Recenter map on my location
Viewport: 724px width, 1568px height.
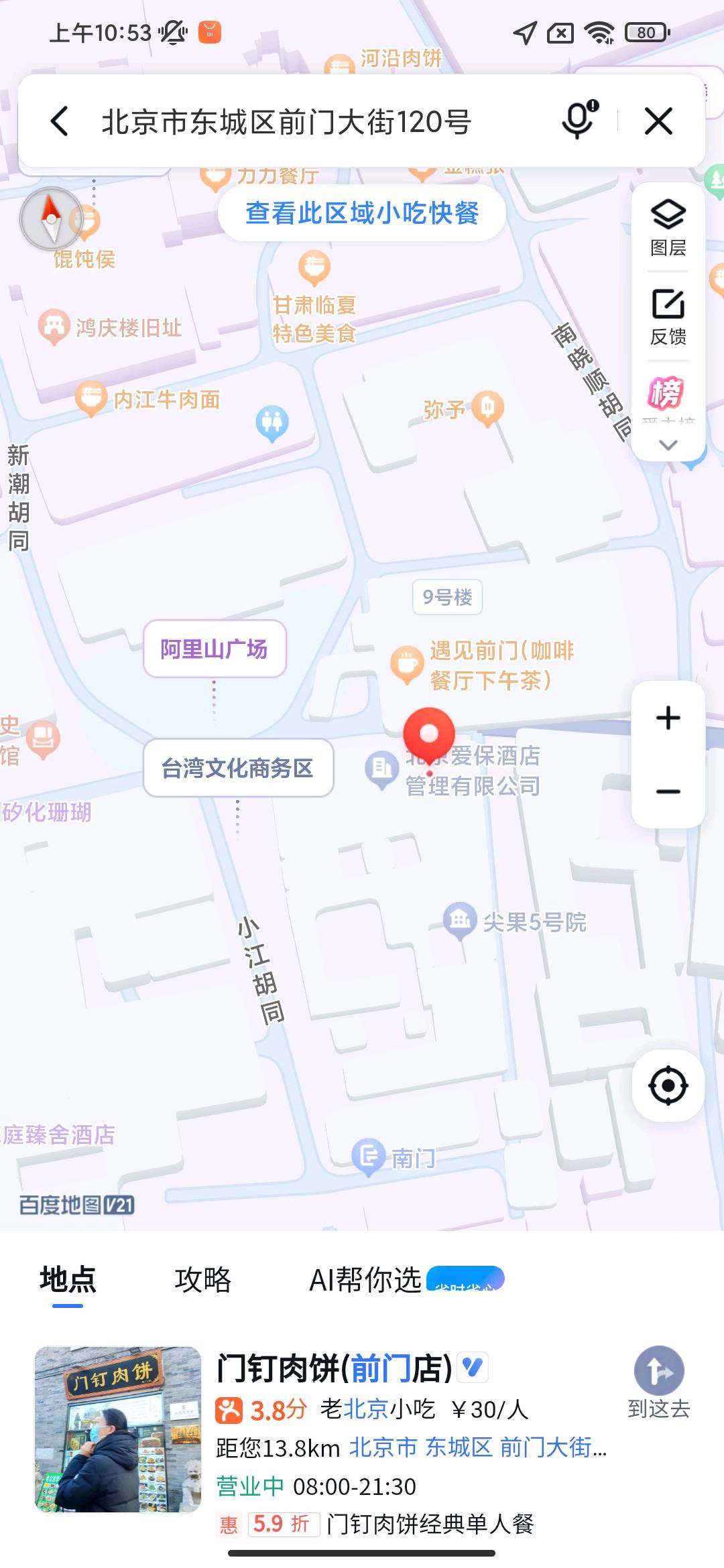coord(668,1086)
